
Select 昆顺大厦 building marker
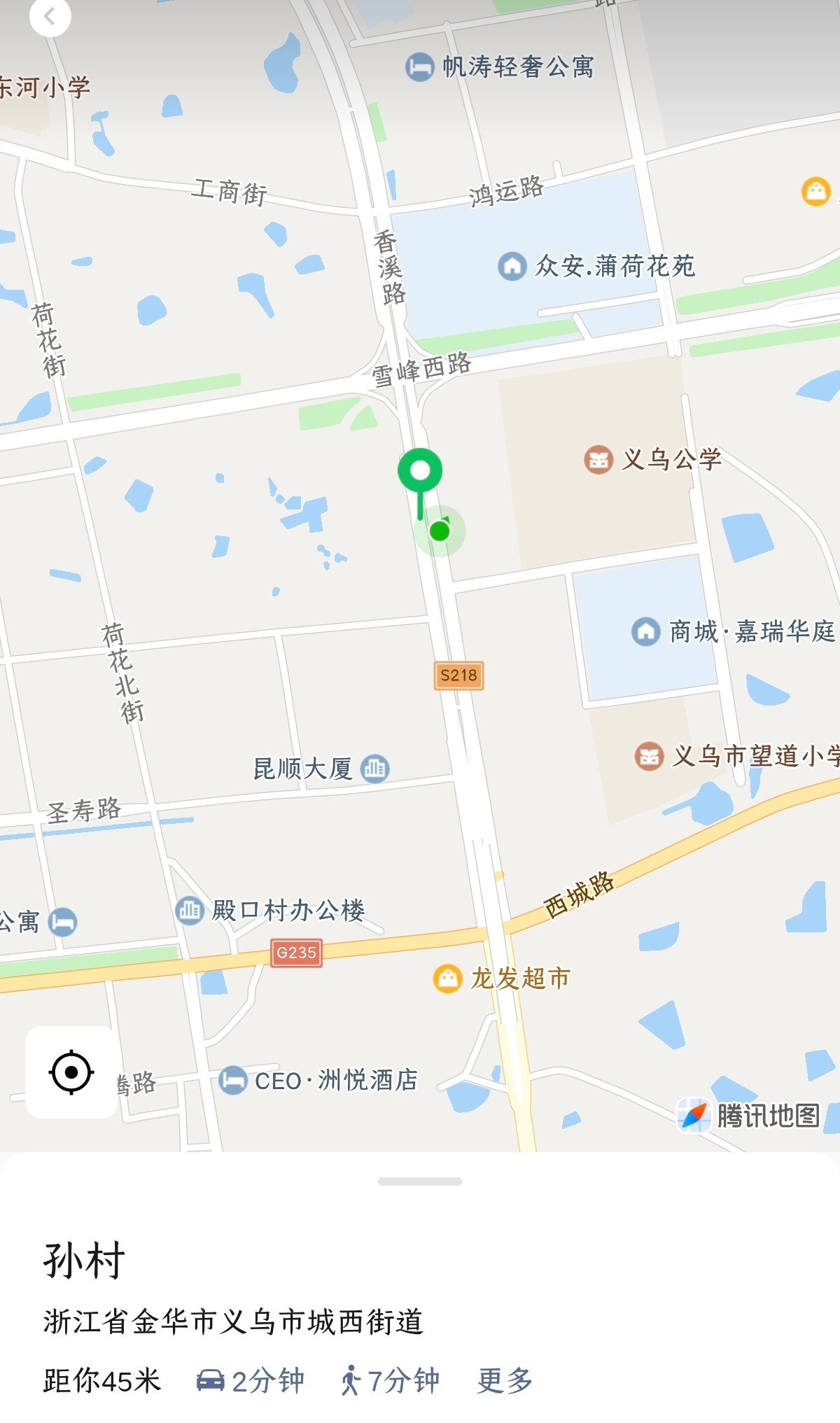(375, 769)
